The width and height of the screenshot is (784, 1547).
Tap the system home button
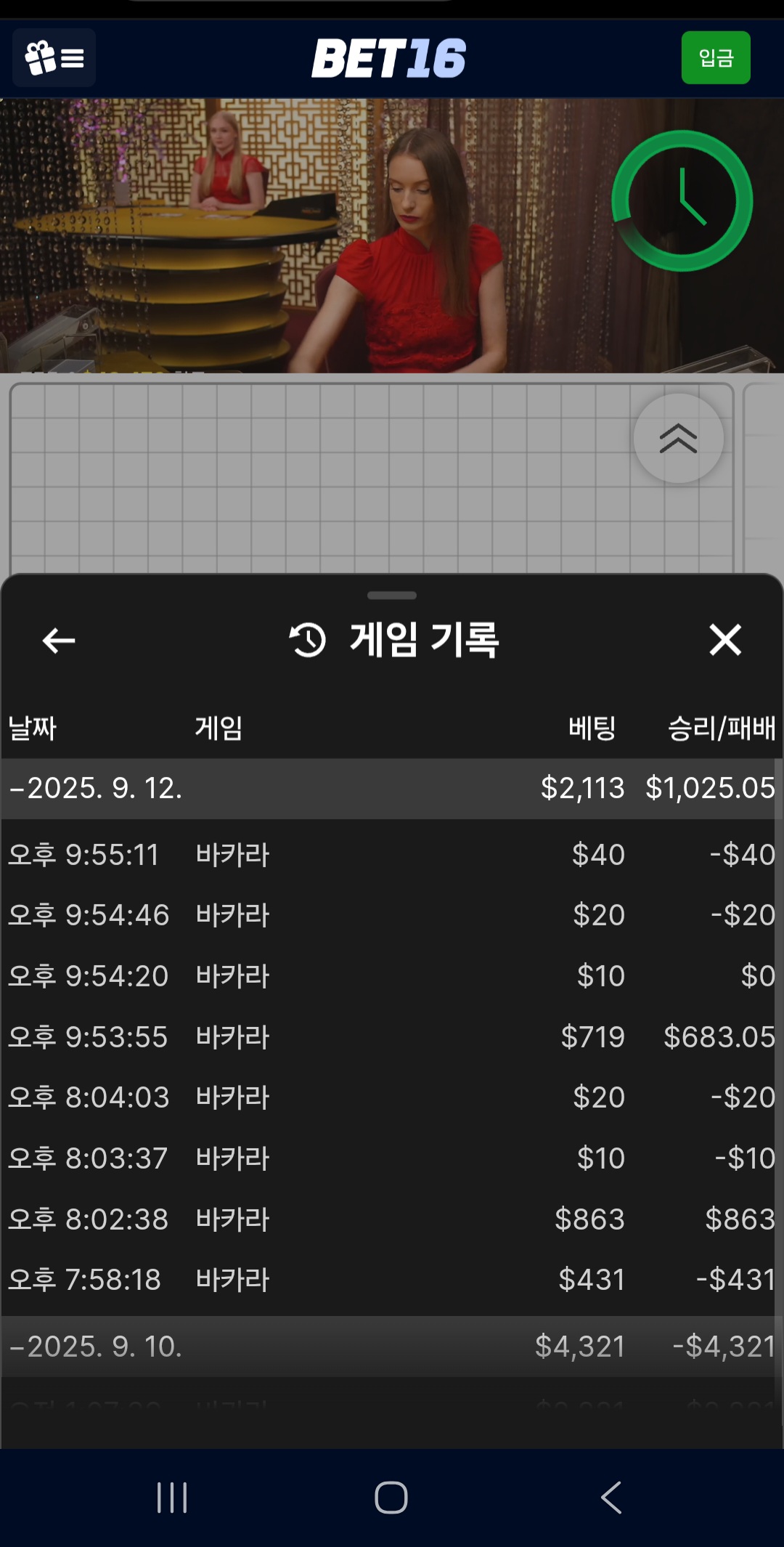[x=391, y=1498]
